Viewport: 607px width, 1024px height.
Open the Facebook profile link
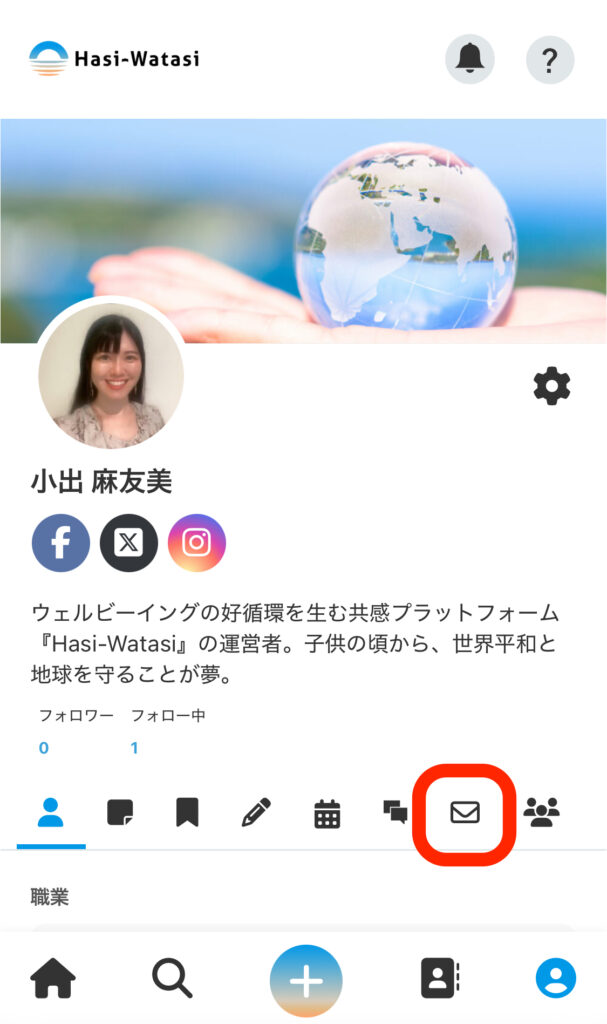click(x=61, y=543)
